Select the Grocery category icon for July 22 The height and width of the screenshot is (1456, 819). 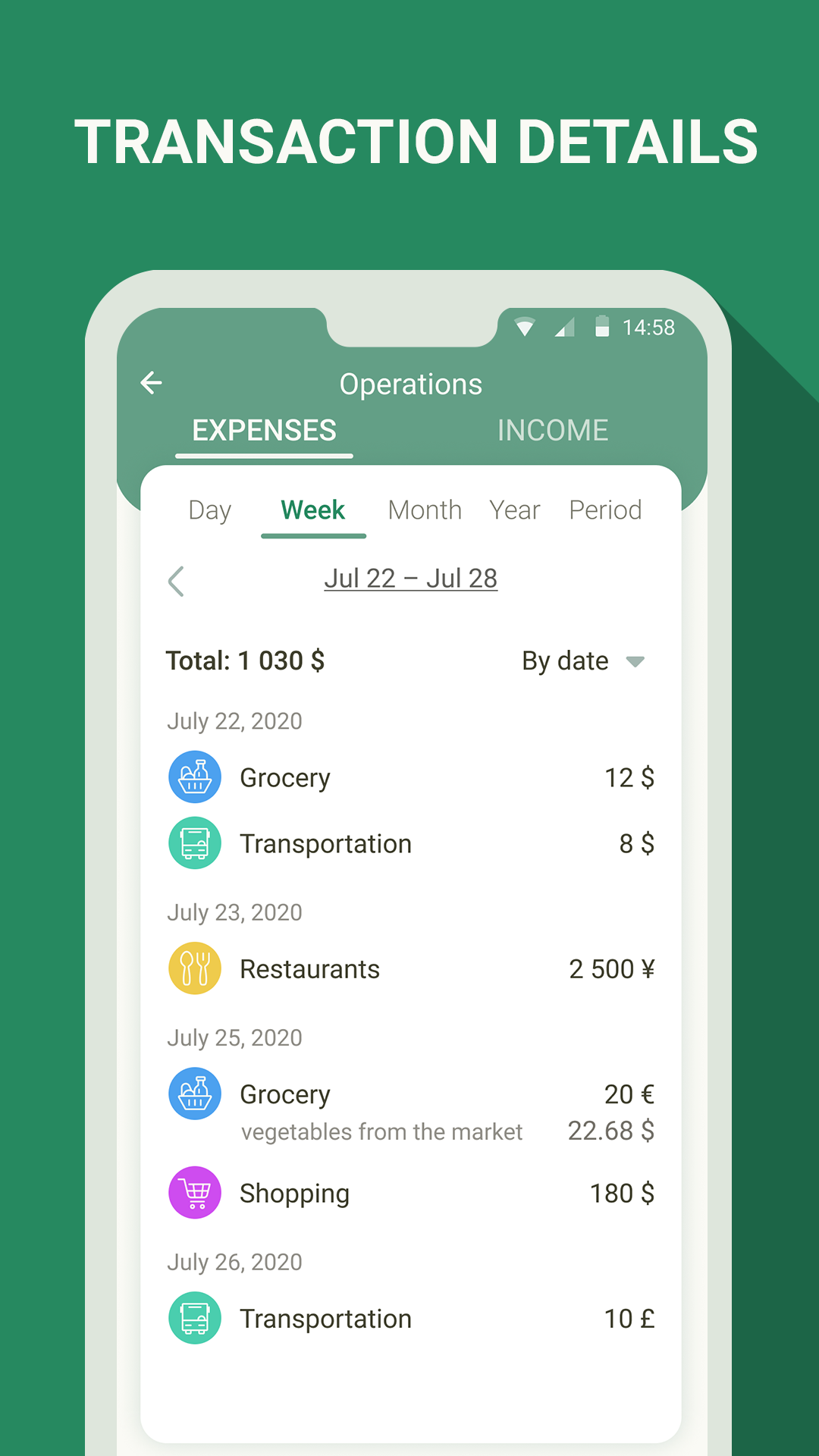click(x=194, y=777)
